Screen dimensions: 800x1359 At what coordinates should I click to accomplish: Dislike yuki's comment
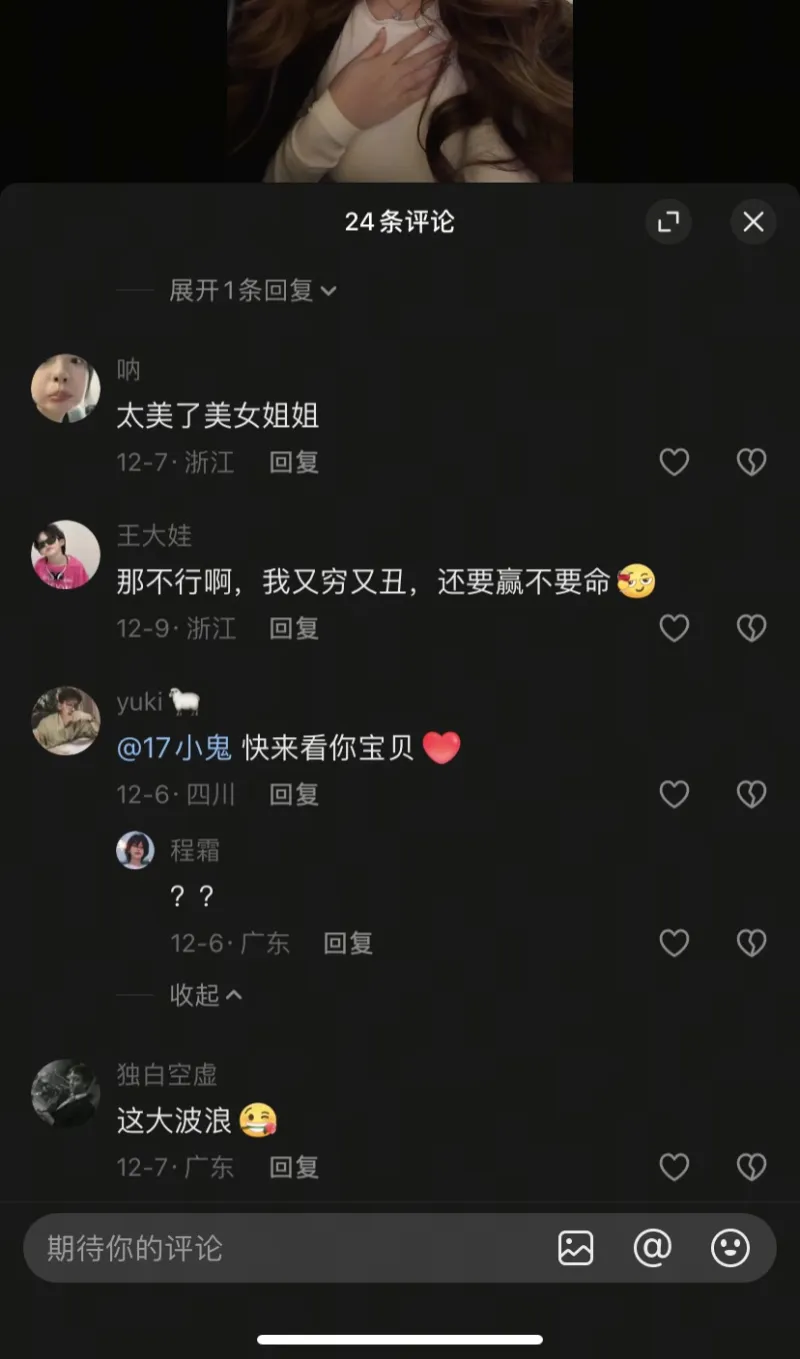tap(751, 794)
